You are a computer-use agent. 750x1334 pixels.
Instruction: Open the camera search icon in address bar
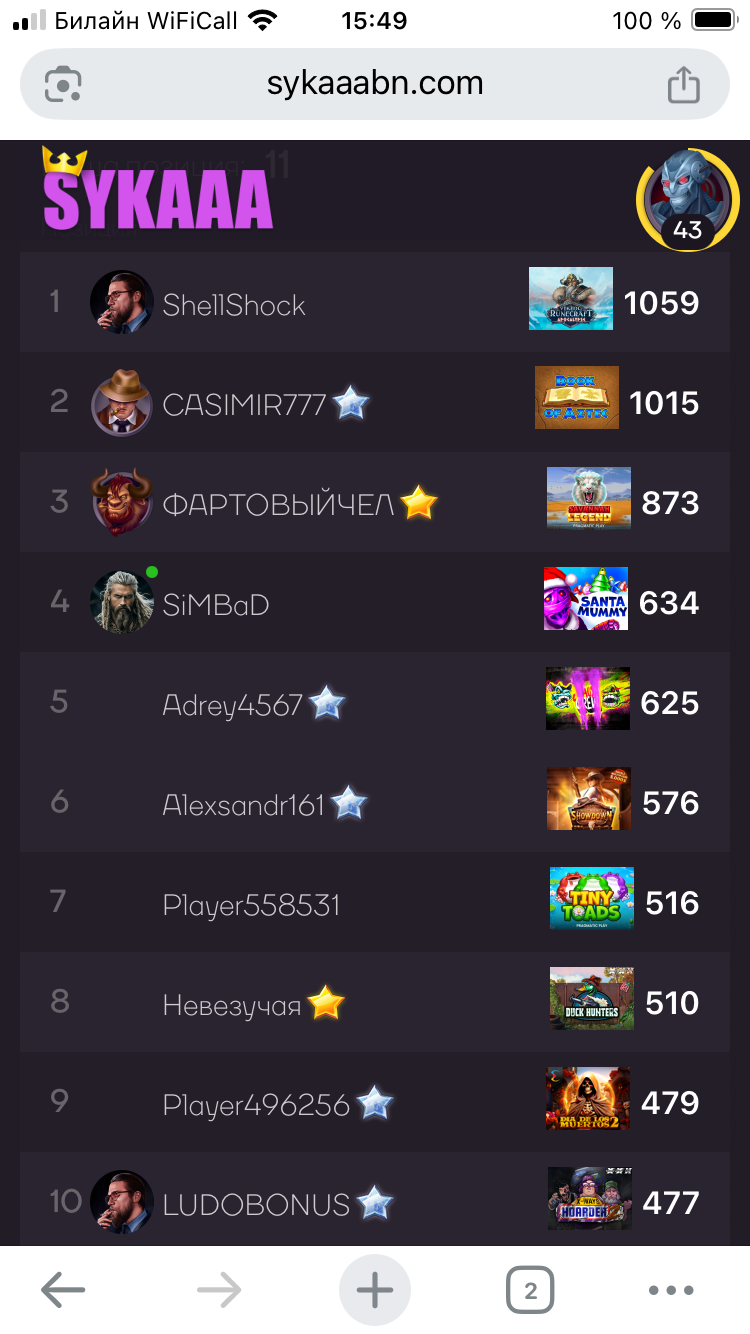pos(62,84)
